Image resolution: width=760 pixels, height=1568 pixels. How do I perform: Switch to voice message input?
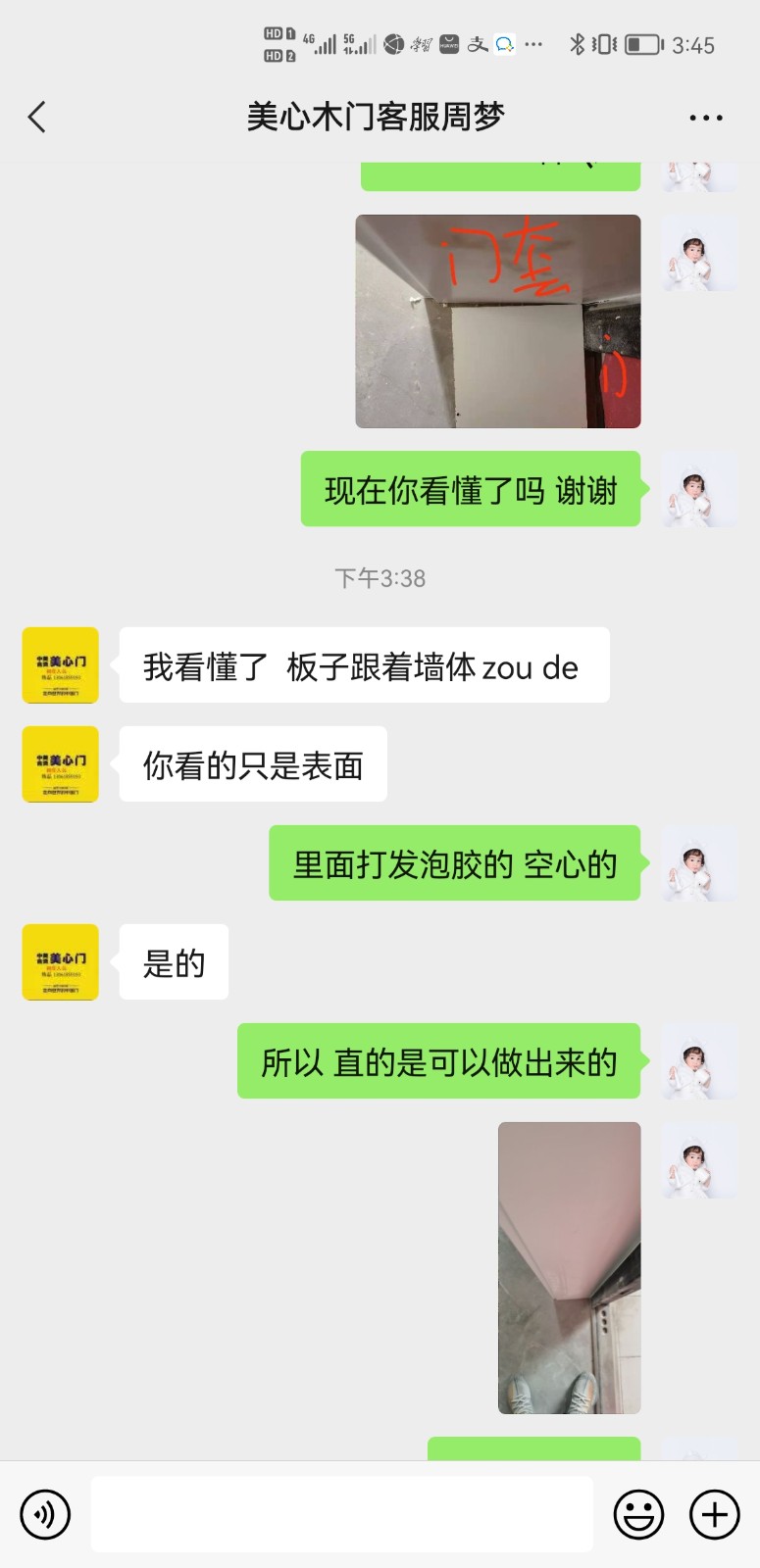(x=45, y=1514)
